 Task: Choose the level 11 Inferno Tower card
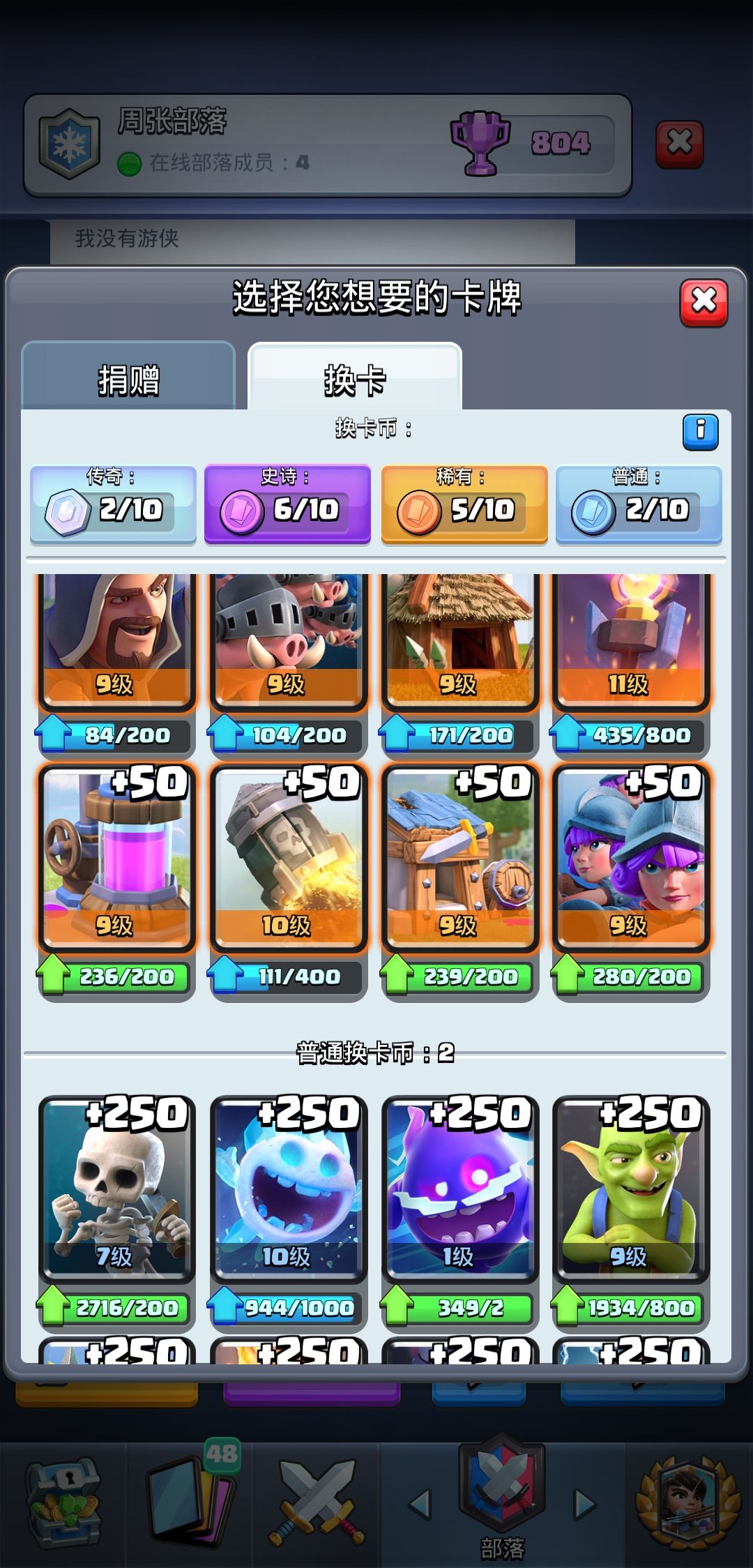click(630, 642)
